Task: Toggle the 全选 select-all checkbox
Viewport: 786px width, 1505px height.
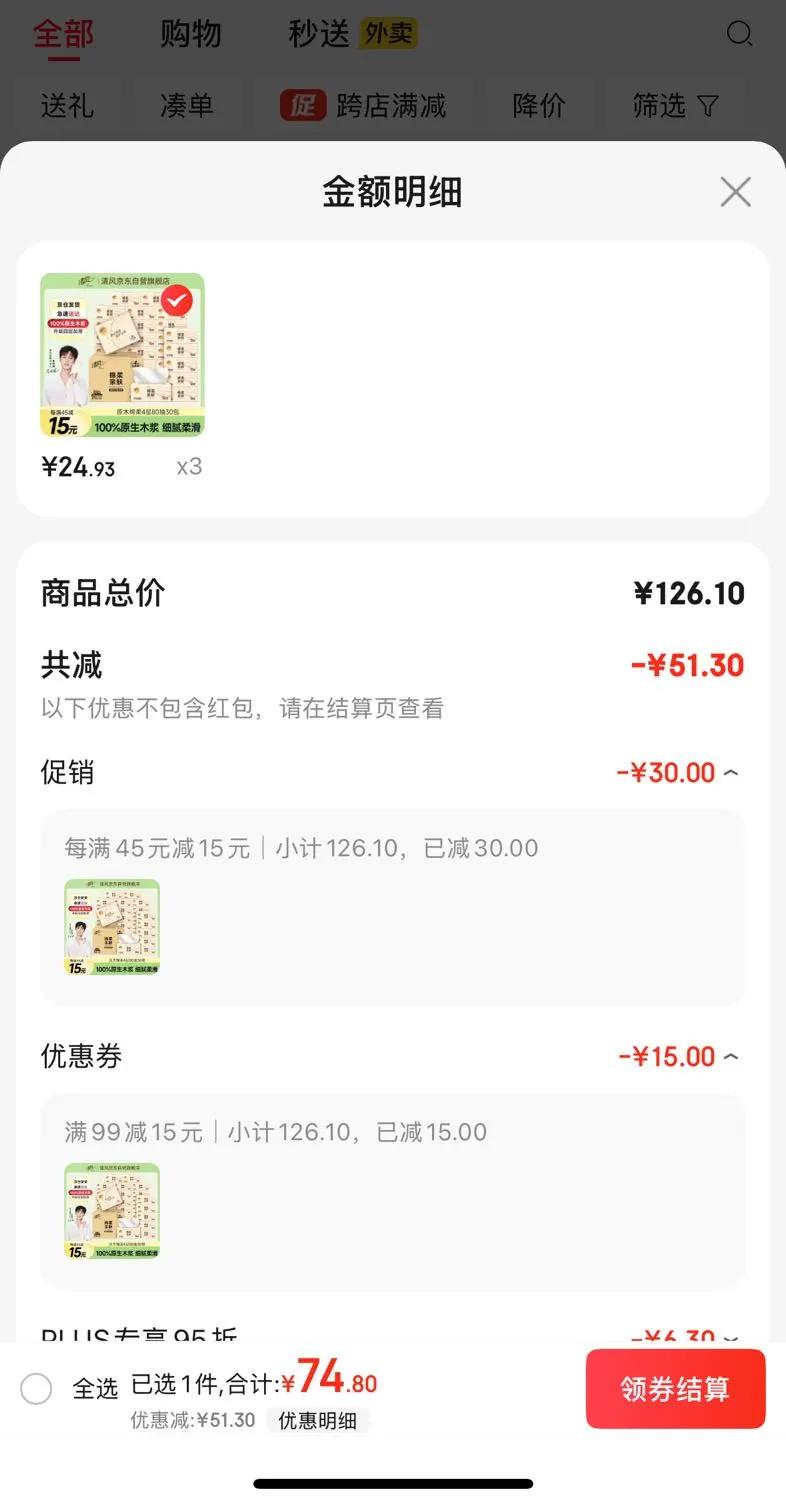Action: click(x=36, y=1388)
